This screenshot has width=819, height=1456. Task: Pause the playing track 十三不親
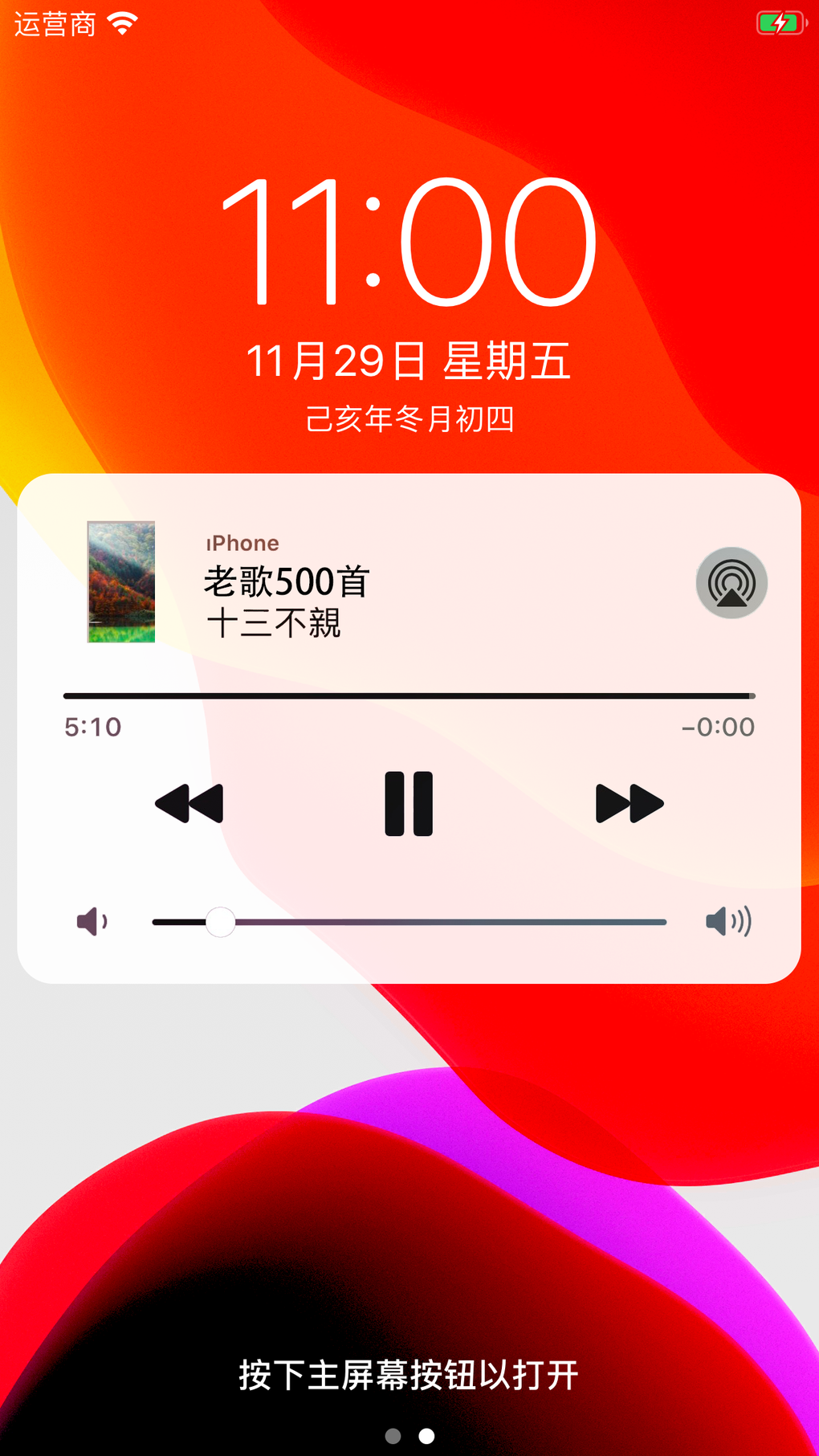coord(409,803)
